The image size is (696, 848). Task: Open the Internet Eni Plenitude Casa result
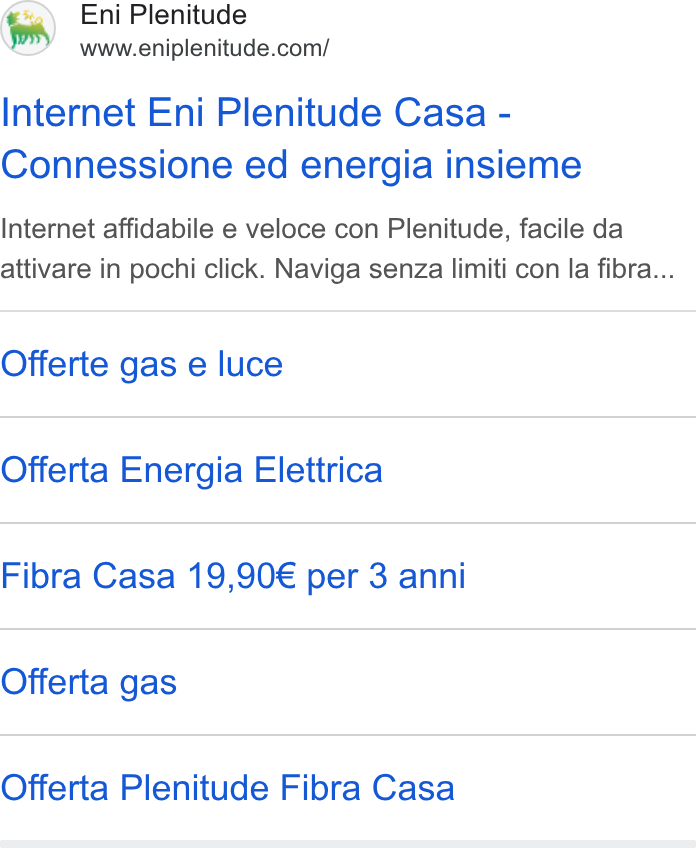pos(291,138)
